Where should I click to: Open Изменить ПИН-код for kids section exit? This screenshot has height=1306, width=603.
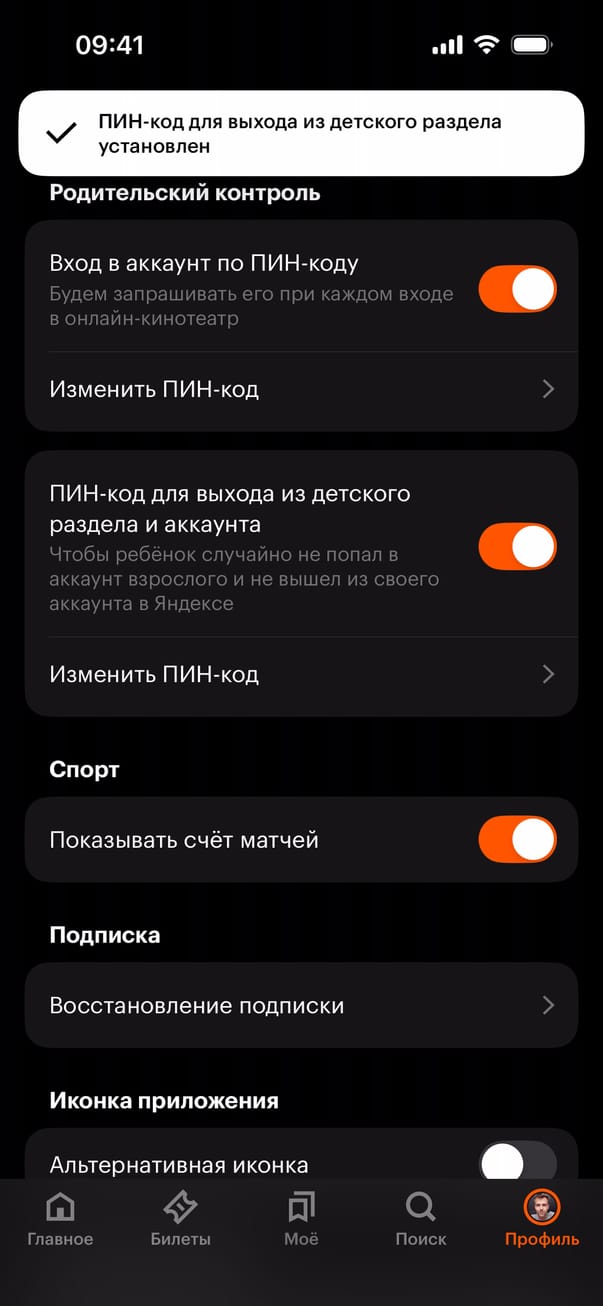coord(301,674)
